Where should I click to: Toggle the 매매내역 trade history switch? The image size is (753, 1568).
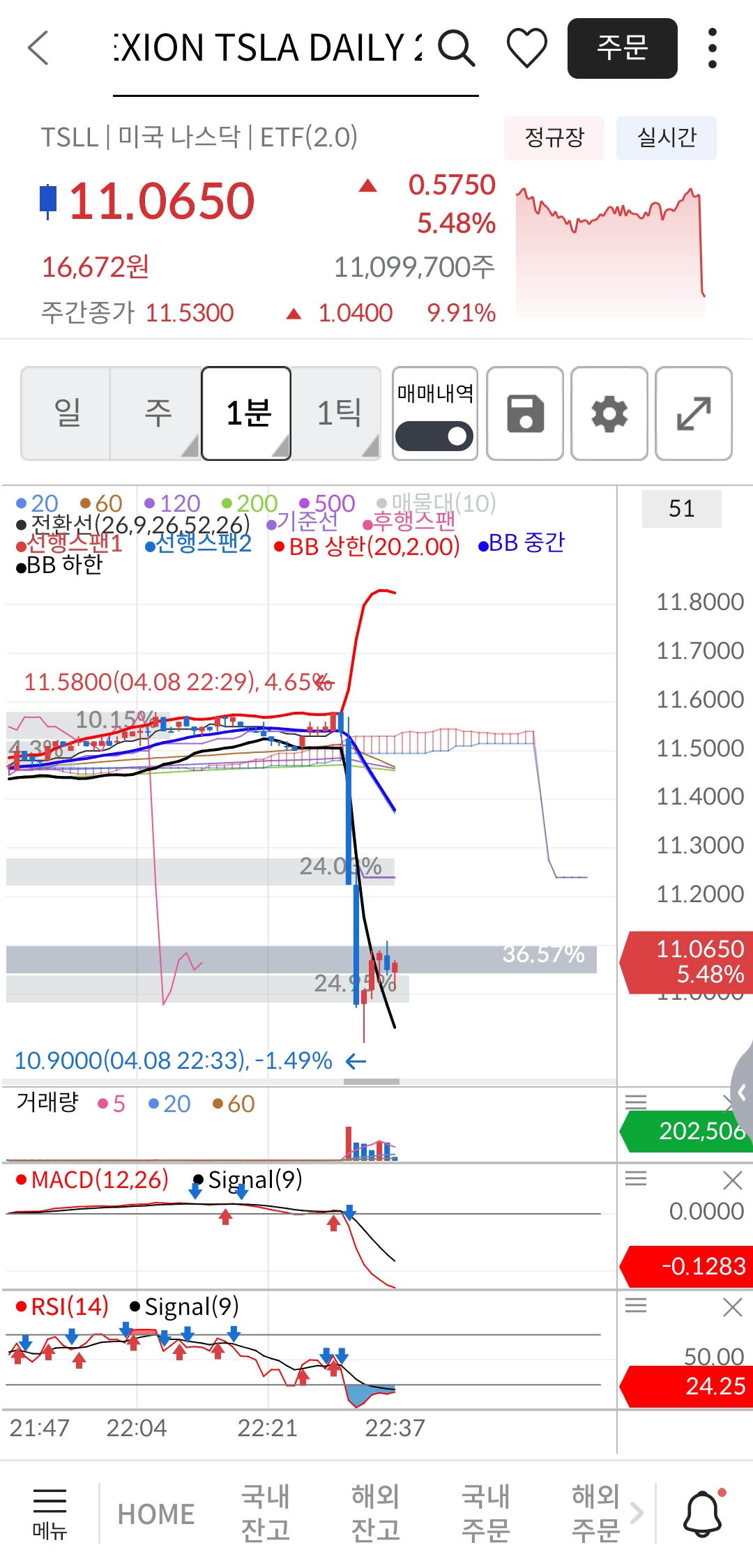pyautogui.click(x=434, y=436)
